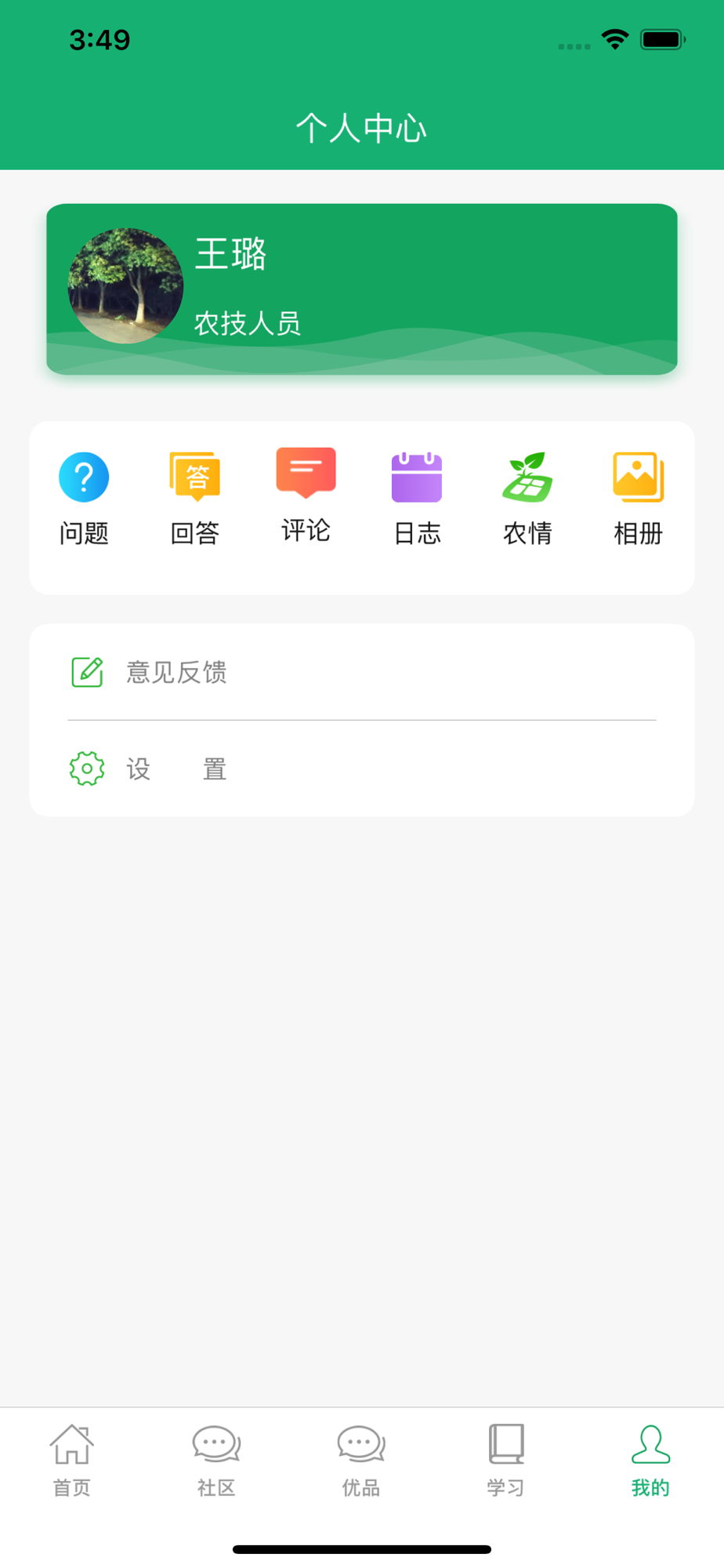
Task: Open the 农情 section
Action: pyautogui.click(x=527, y=499)
